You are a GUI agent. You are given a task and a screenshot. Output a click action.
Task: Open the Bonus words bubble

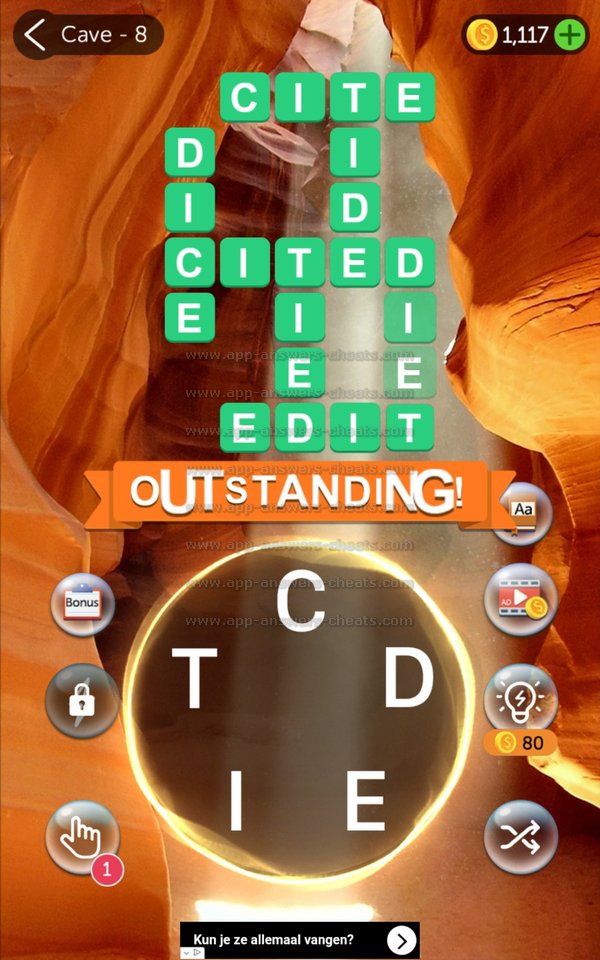click(x=83, y=604)
